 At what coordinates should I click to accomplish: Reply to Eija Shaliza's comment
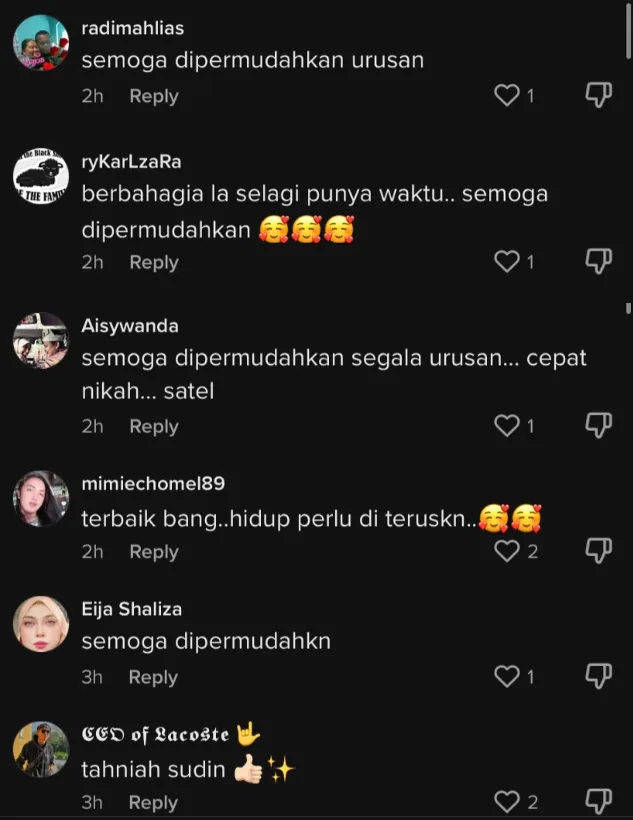[x=153, y=677]
